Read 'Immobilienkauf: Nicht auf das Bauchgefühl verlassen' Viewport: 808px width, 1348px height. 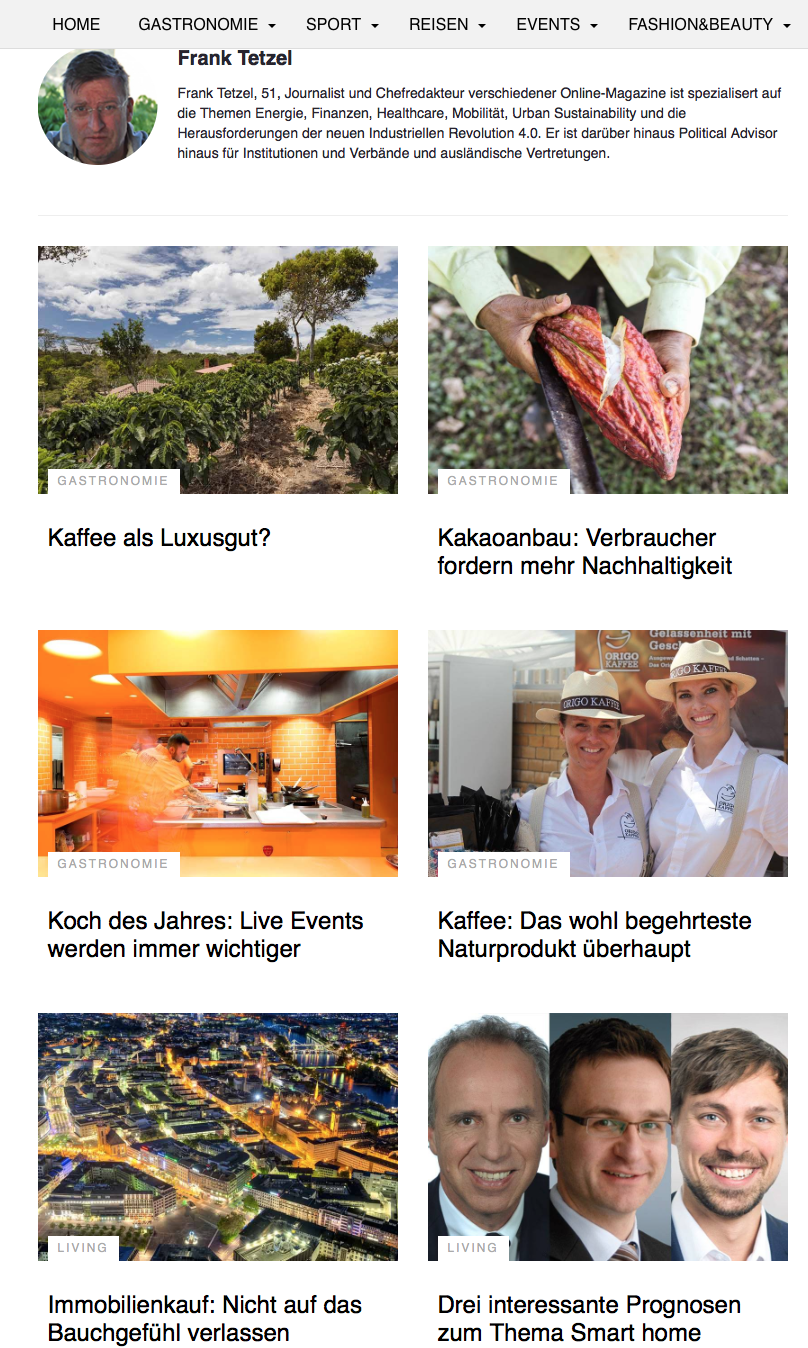(x=205, y=1318)
